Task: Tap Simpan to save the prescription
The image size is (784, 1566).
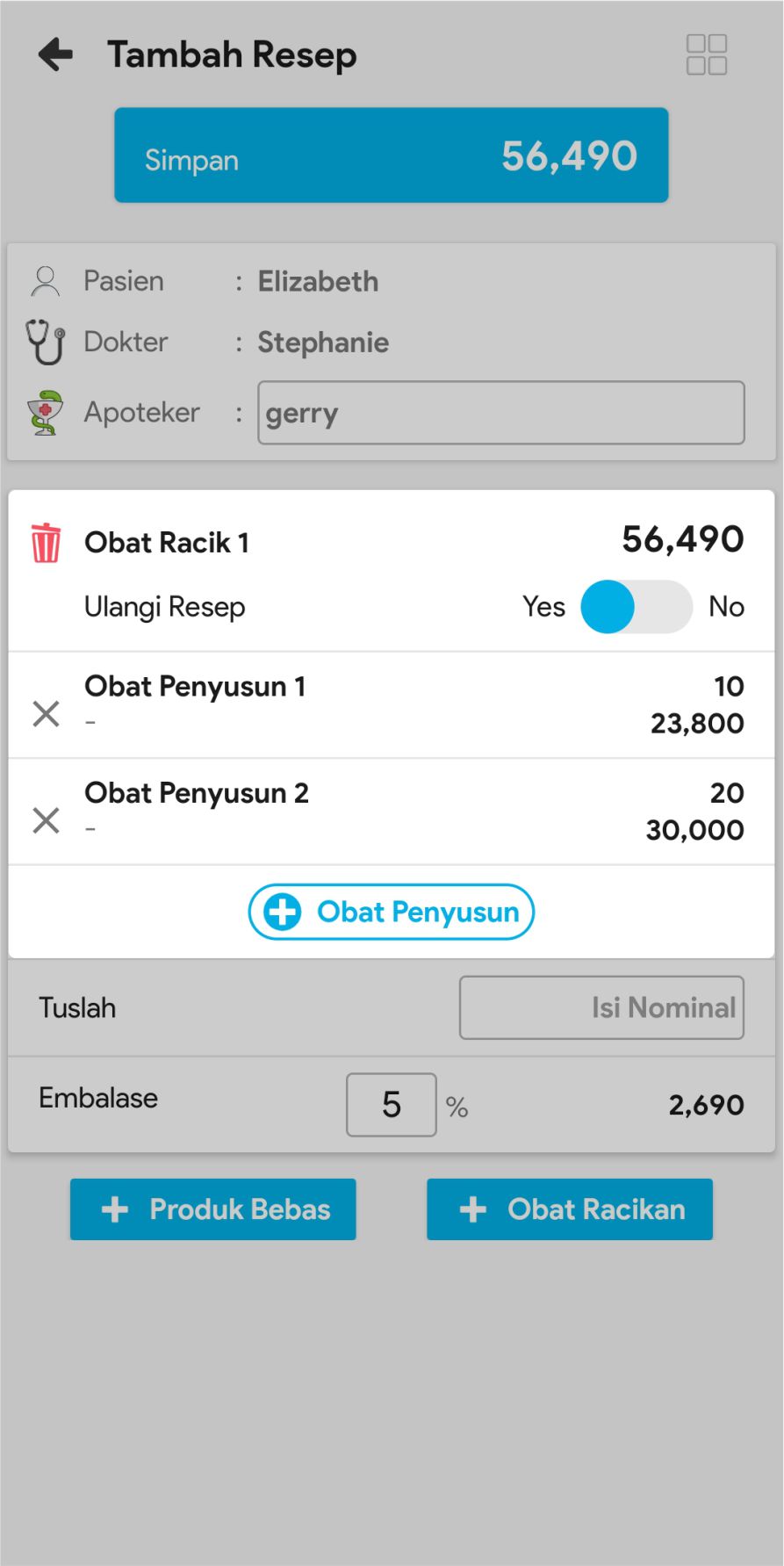Action: coord(391,155)
